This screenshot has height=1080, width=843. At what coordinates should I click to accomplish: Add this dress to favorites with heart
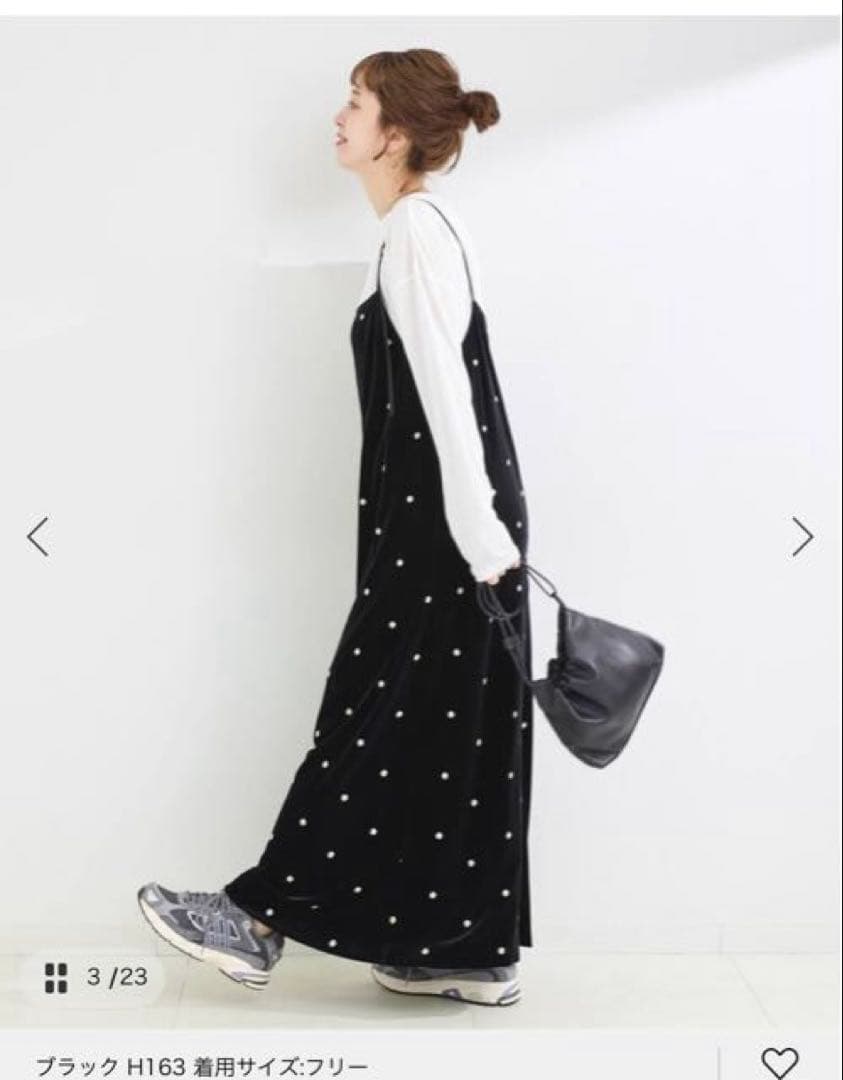(780, 1062)
